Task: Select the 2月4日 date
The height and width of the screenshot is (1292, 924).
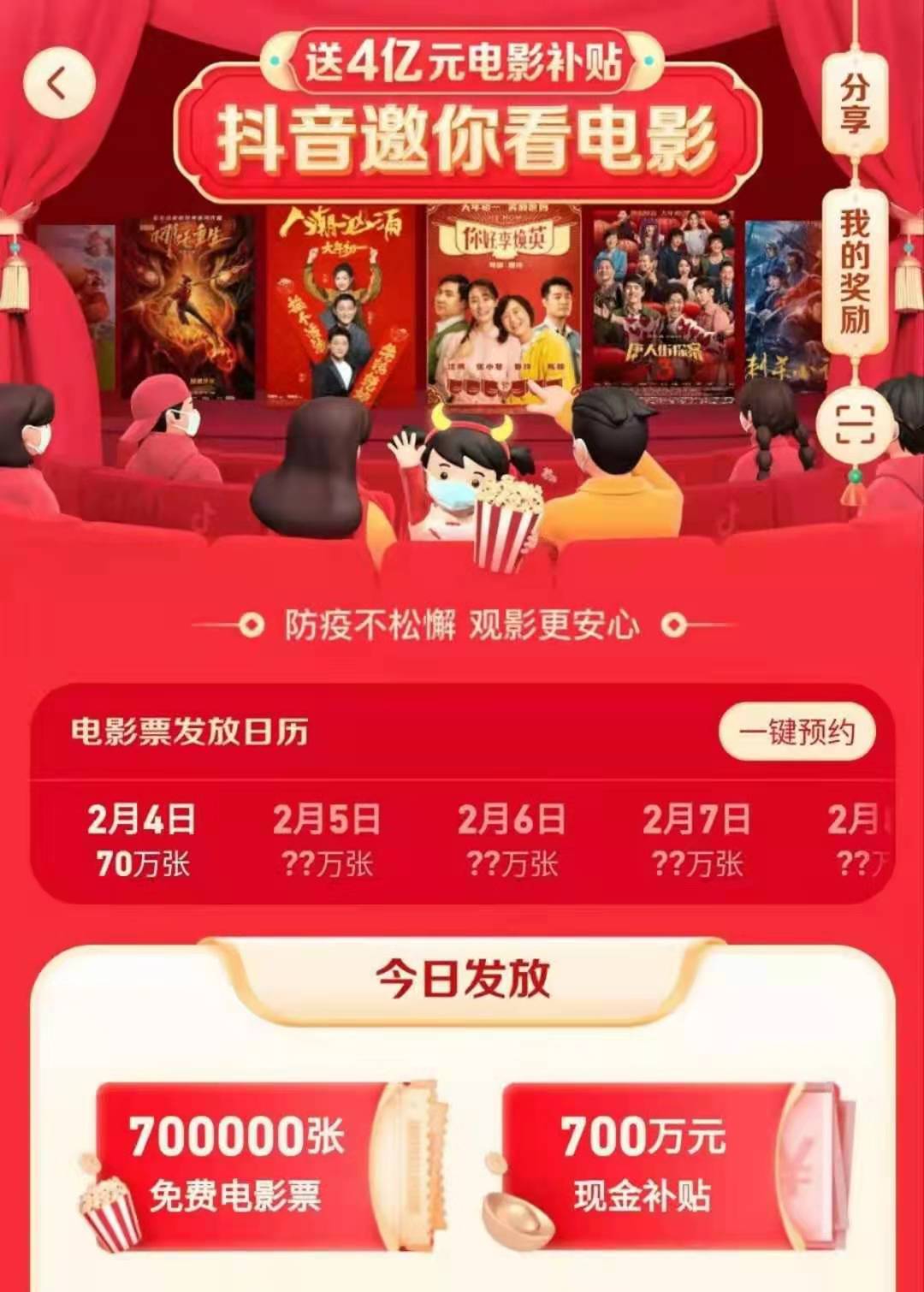Action: coord(142,839)
